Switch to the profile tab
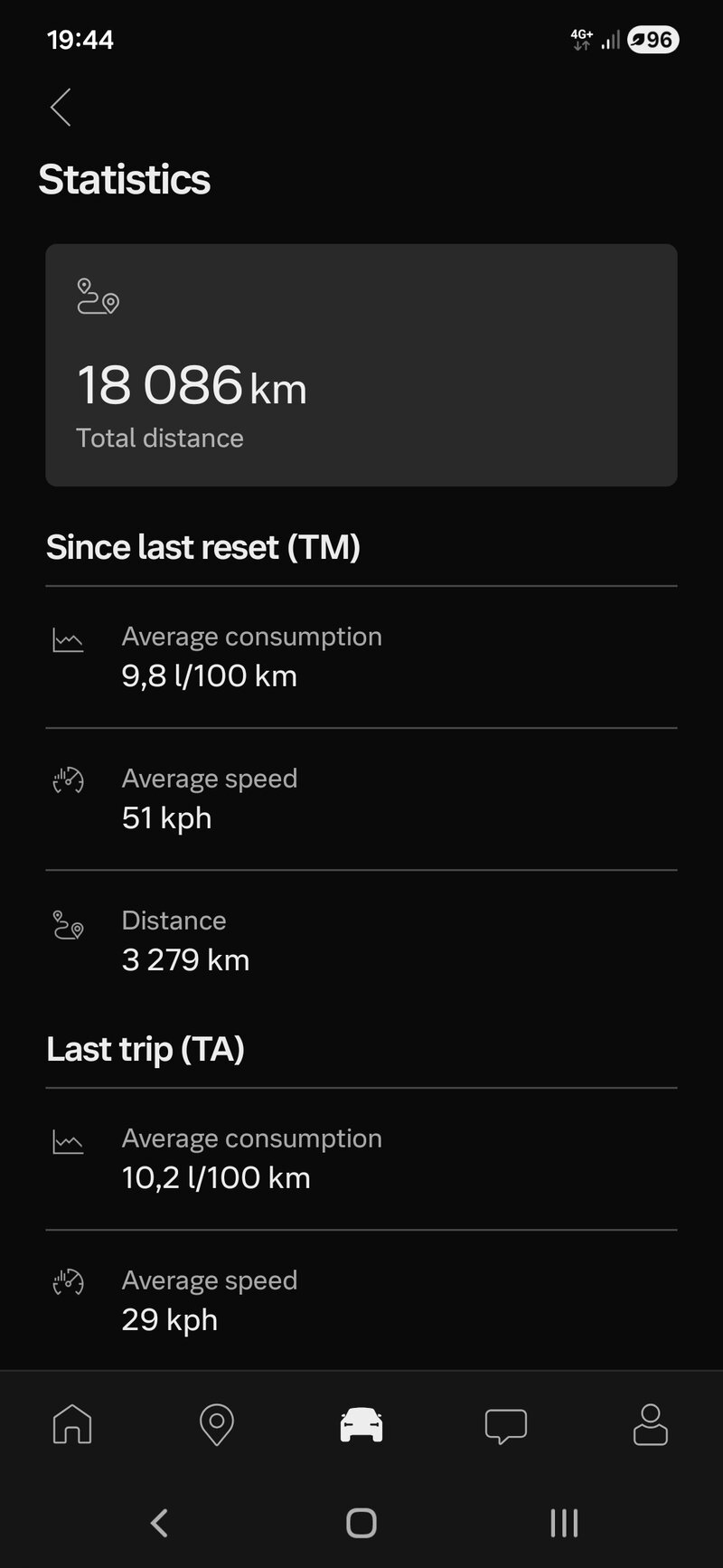The height and width of the screenshot is (1568, 723). pos(651,1425)
